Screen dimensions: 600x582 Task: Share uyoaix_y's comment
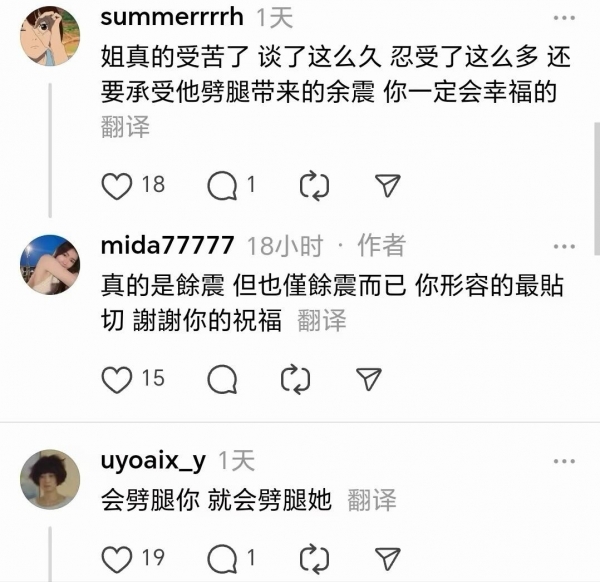pos(387,557)
